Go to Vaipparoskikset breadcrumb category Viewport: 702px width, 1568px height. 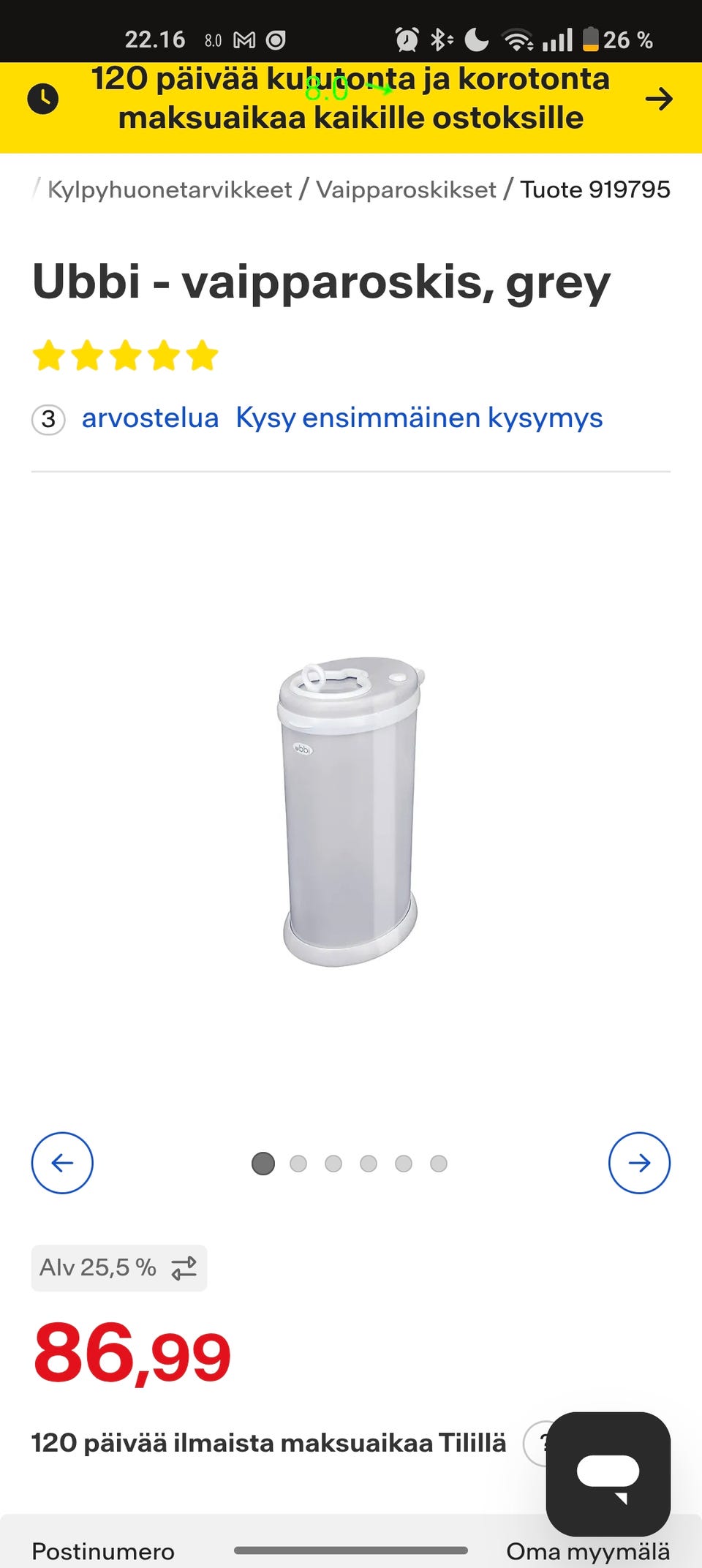[x=406, y=190]
